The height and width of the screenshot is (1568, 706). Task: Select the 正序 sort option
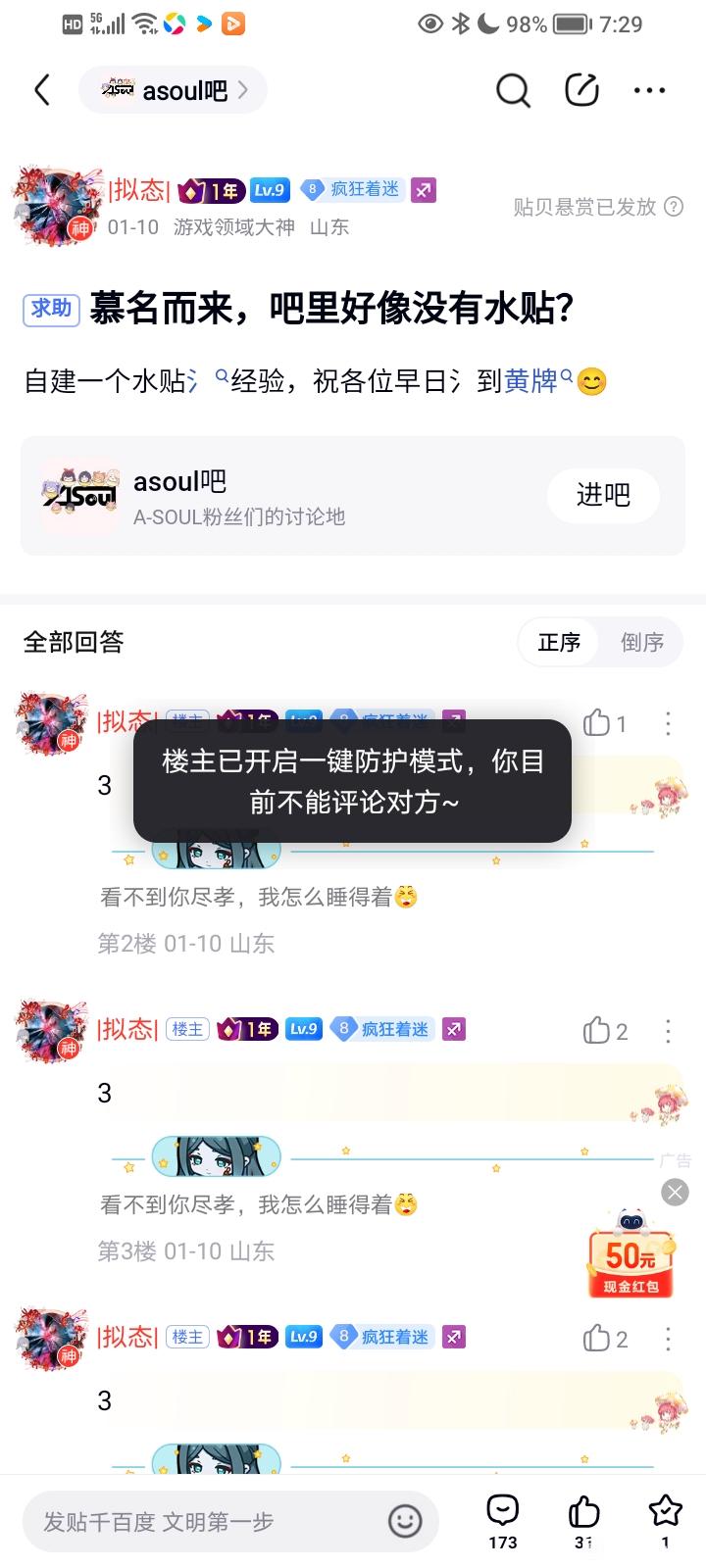(559, 642)
